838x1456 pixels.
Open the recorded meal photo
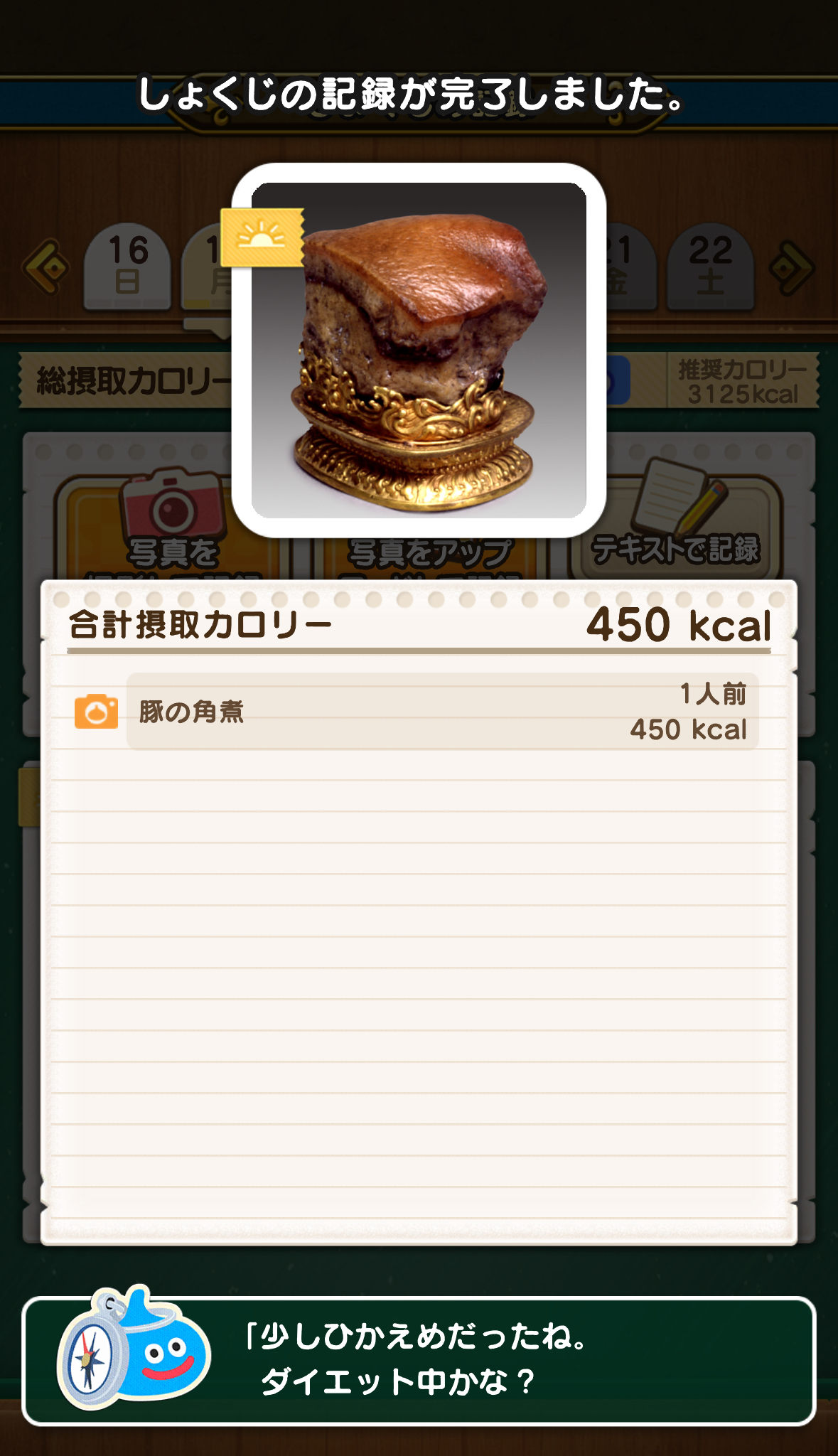pos(419,350)
